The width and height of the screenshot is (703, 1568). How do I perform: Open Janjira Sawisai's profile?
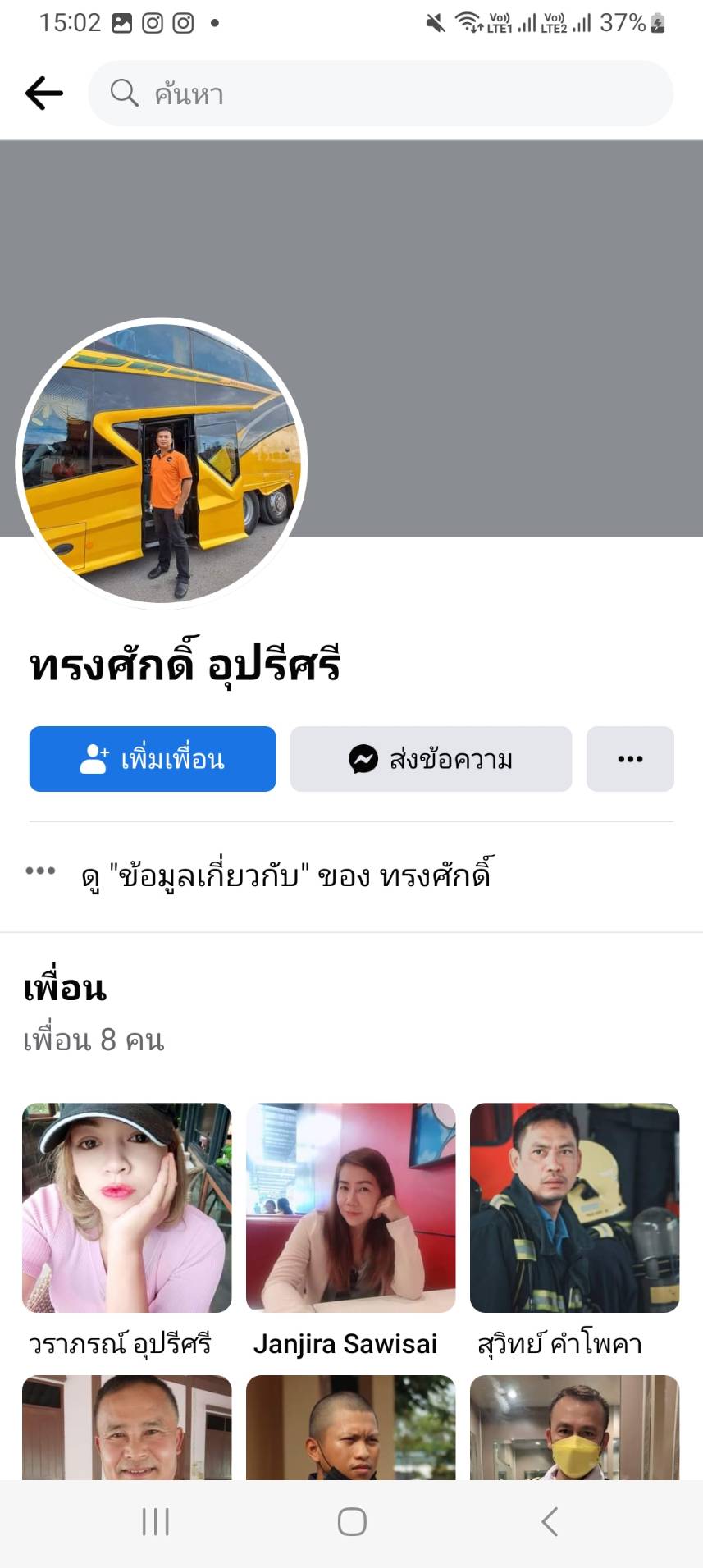(x=350, y=1208)
